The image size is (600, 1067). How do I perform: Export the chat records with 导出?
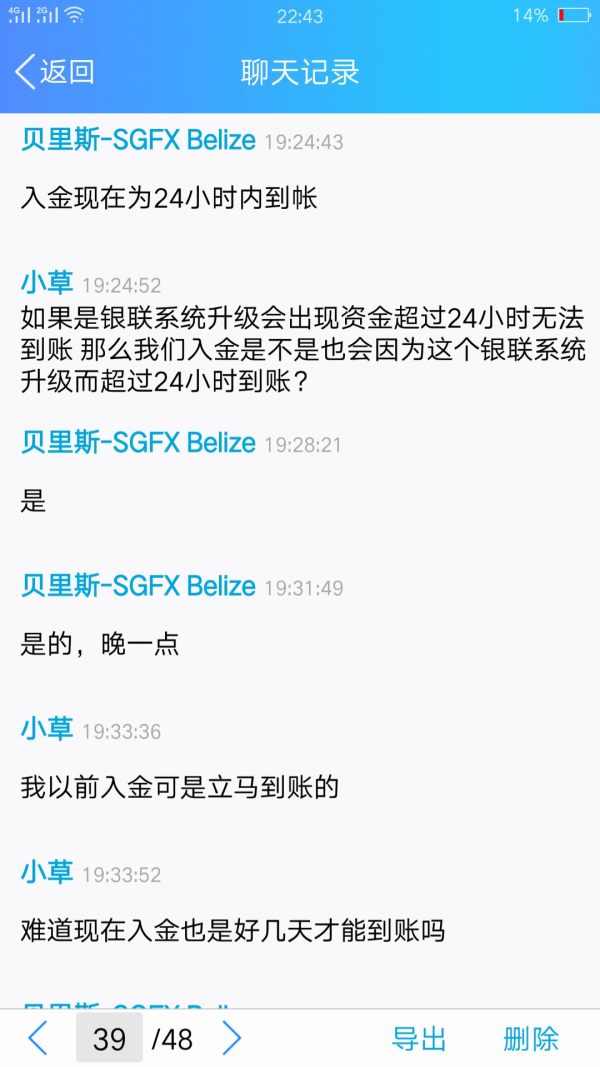point(418,1038)
